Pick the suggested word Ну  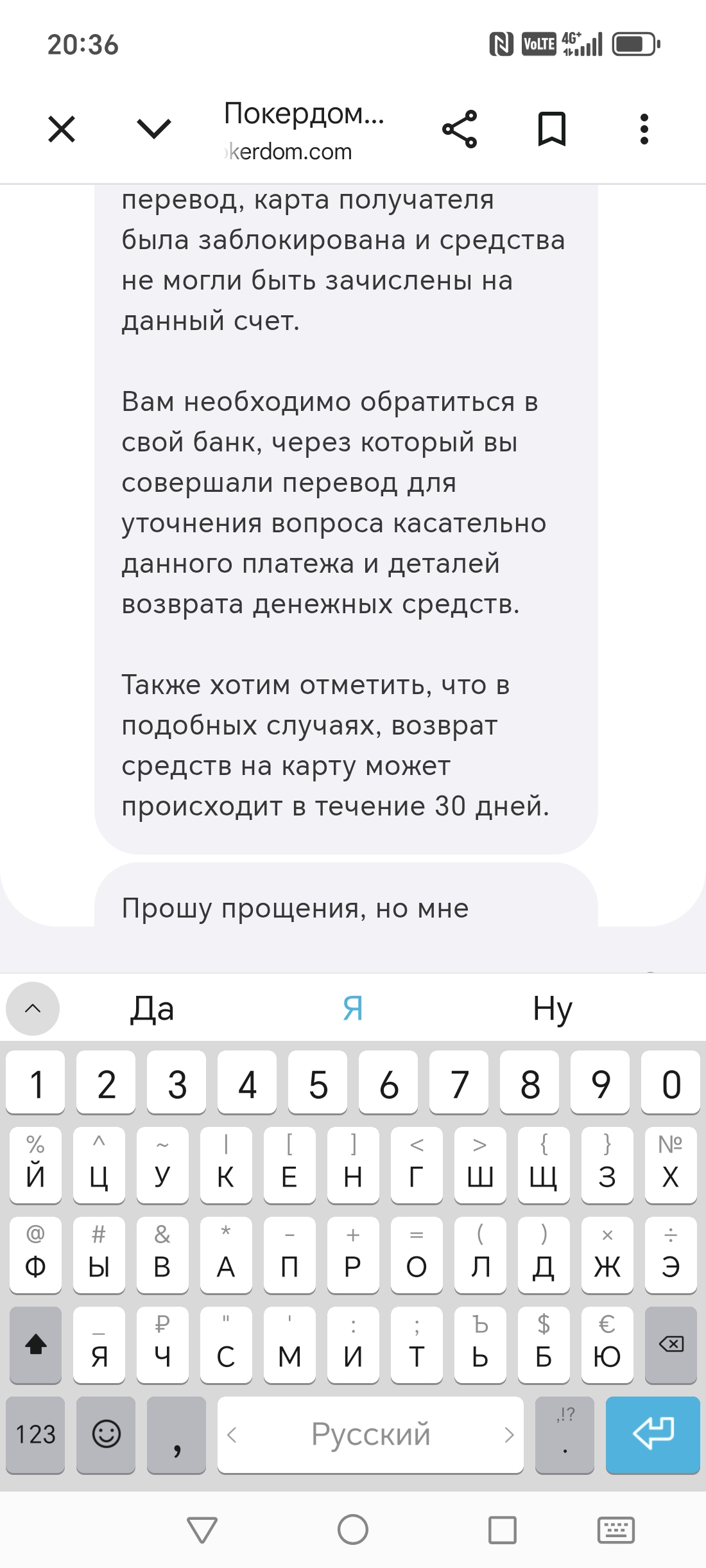pyautogui.click(x=552, y=1009)
